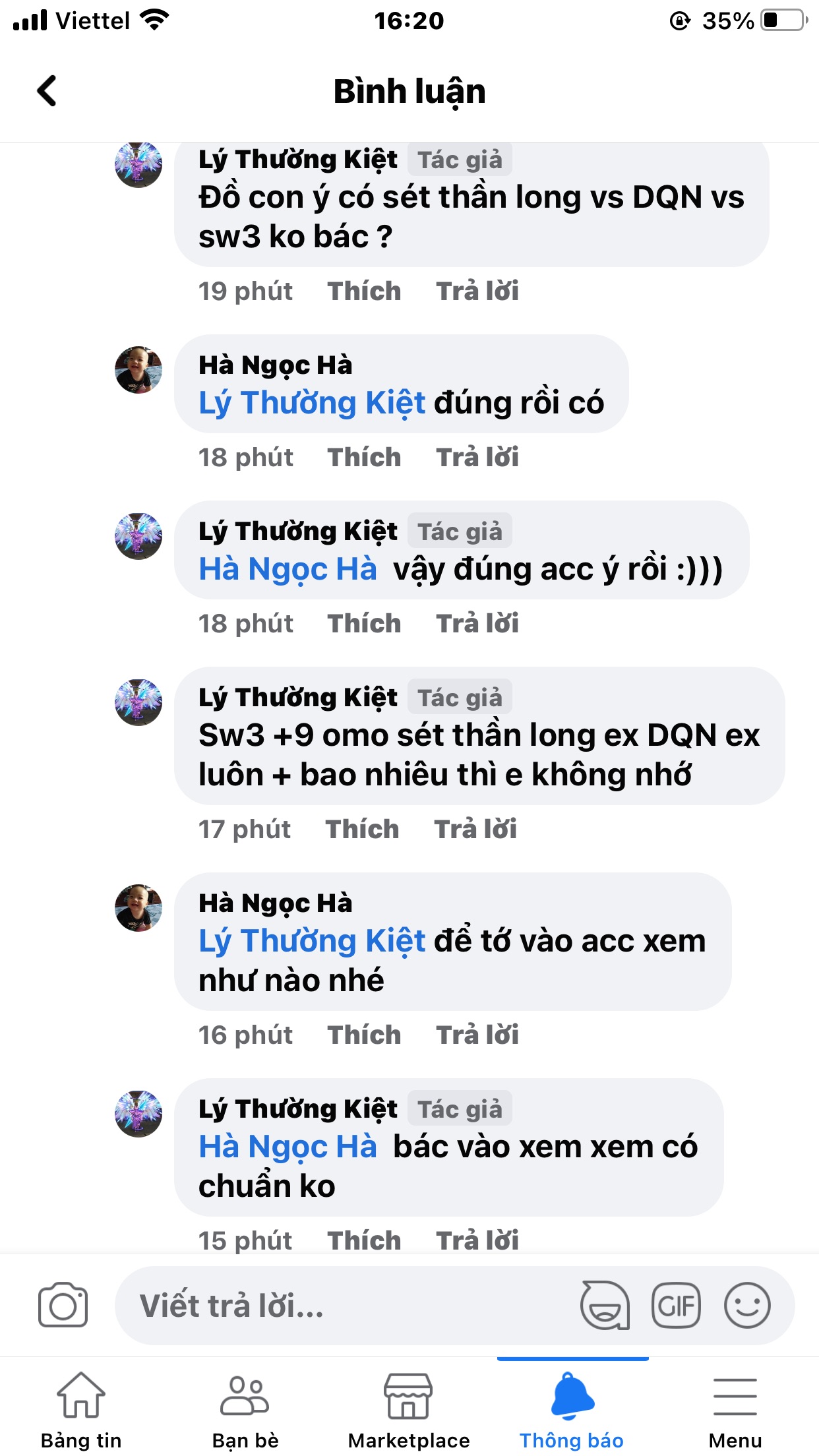This screenshot has width=819, height=1456.
Task: Open the Lý Thường Kiệt mention in "để tớ vào acc"
Action: (x=312, y=941)
